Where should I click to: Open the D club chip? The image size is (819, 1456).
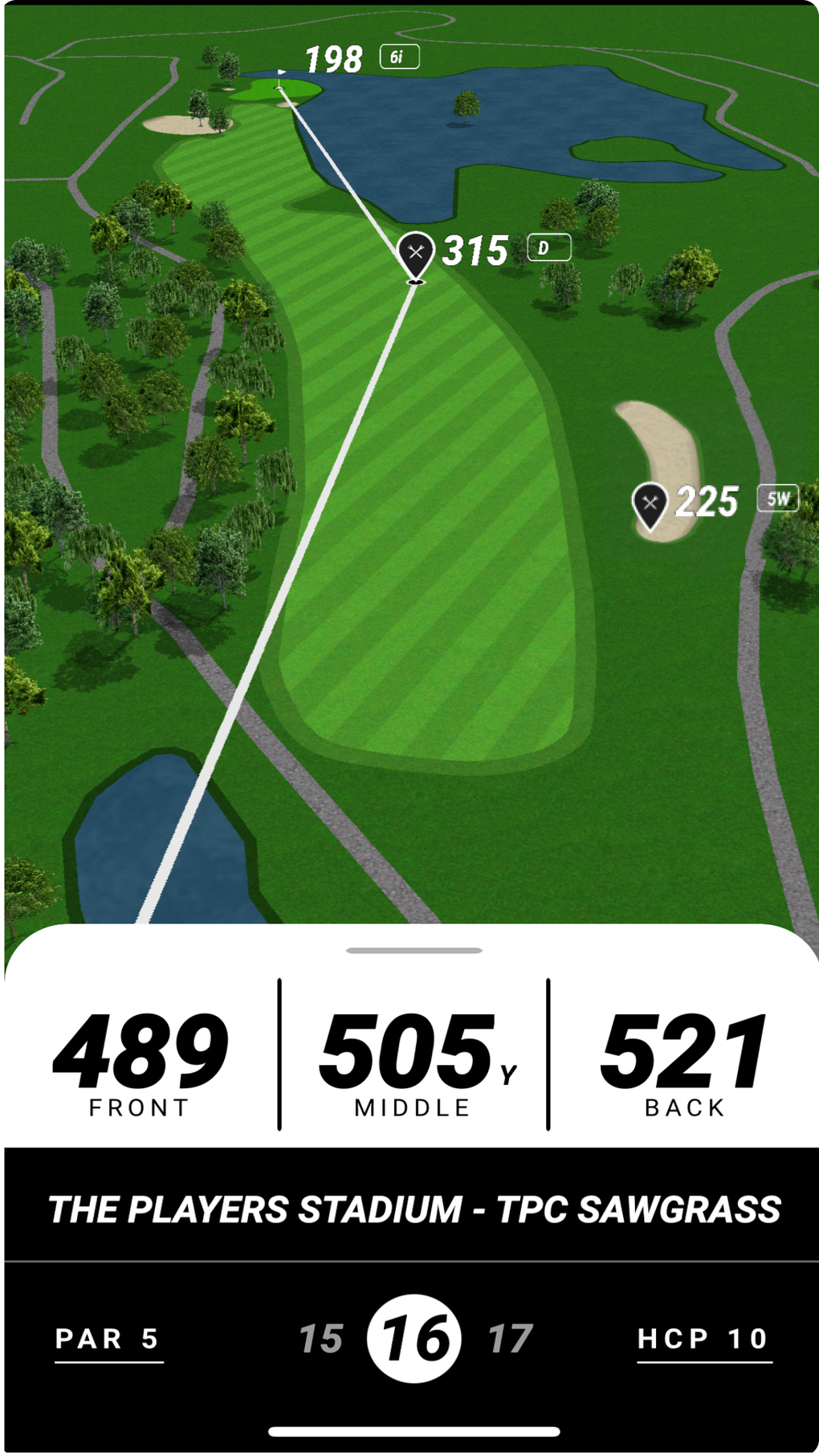pyautogui.click(x=548, y=247)
